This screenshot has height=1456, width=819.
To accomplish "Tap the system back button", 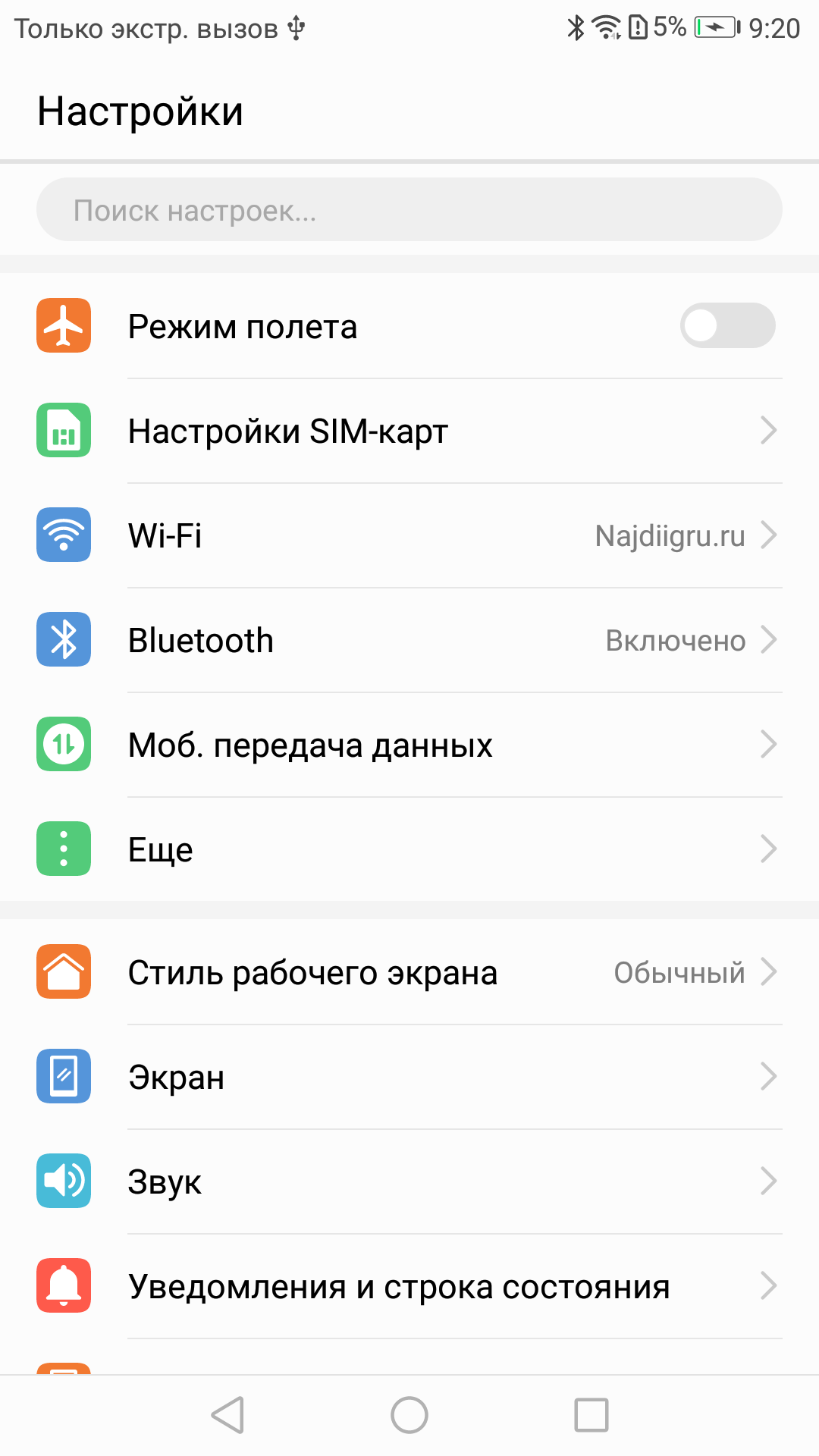I will point(227,1415).
